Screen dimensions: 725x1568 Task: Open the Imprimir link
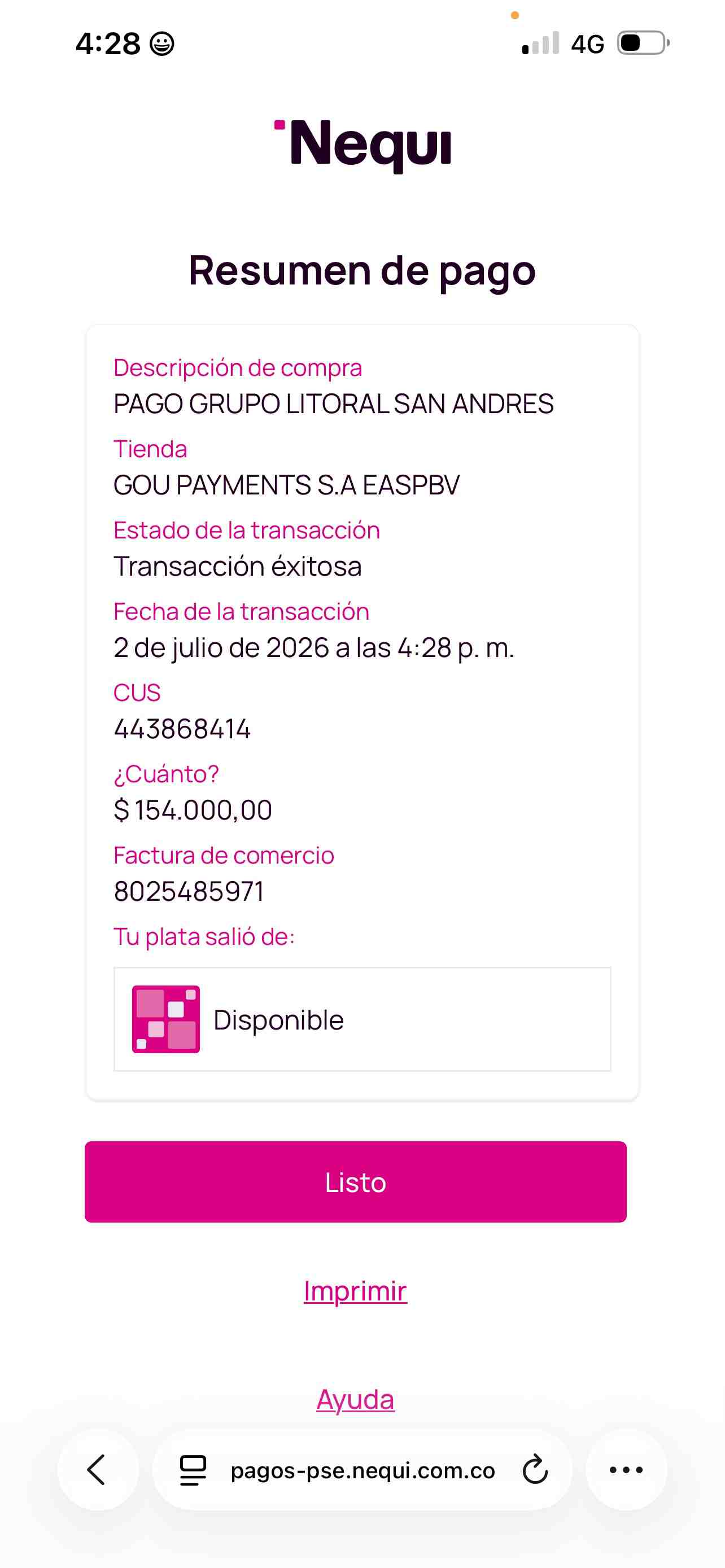pyautogui.click(x=356, y=1290)
